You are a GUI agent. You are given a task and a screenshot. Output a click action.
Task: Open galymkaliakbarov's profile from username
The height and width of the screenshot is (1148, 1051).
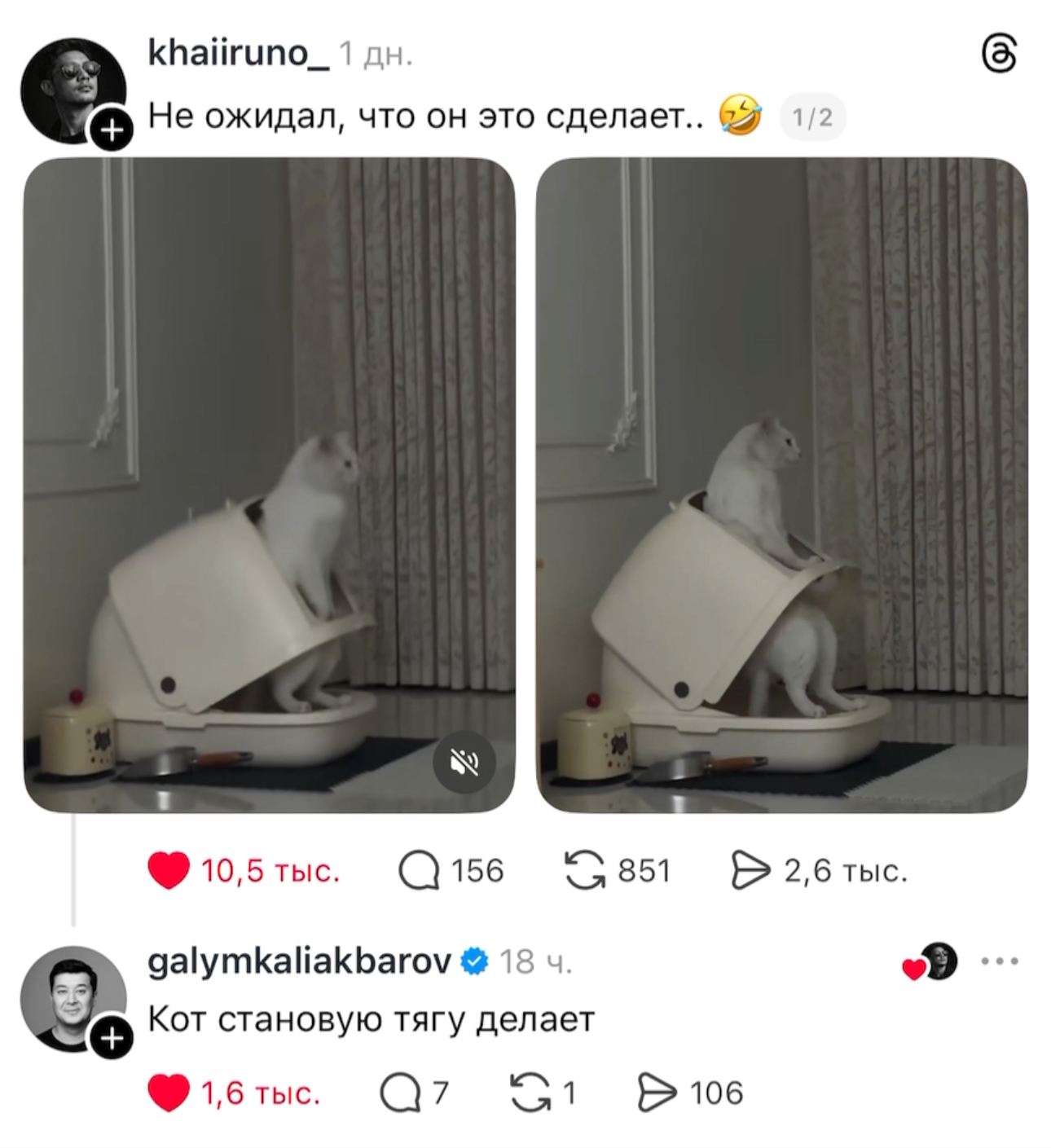(x=299, y=962)
